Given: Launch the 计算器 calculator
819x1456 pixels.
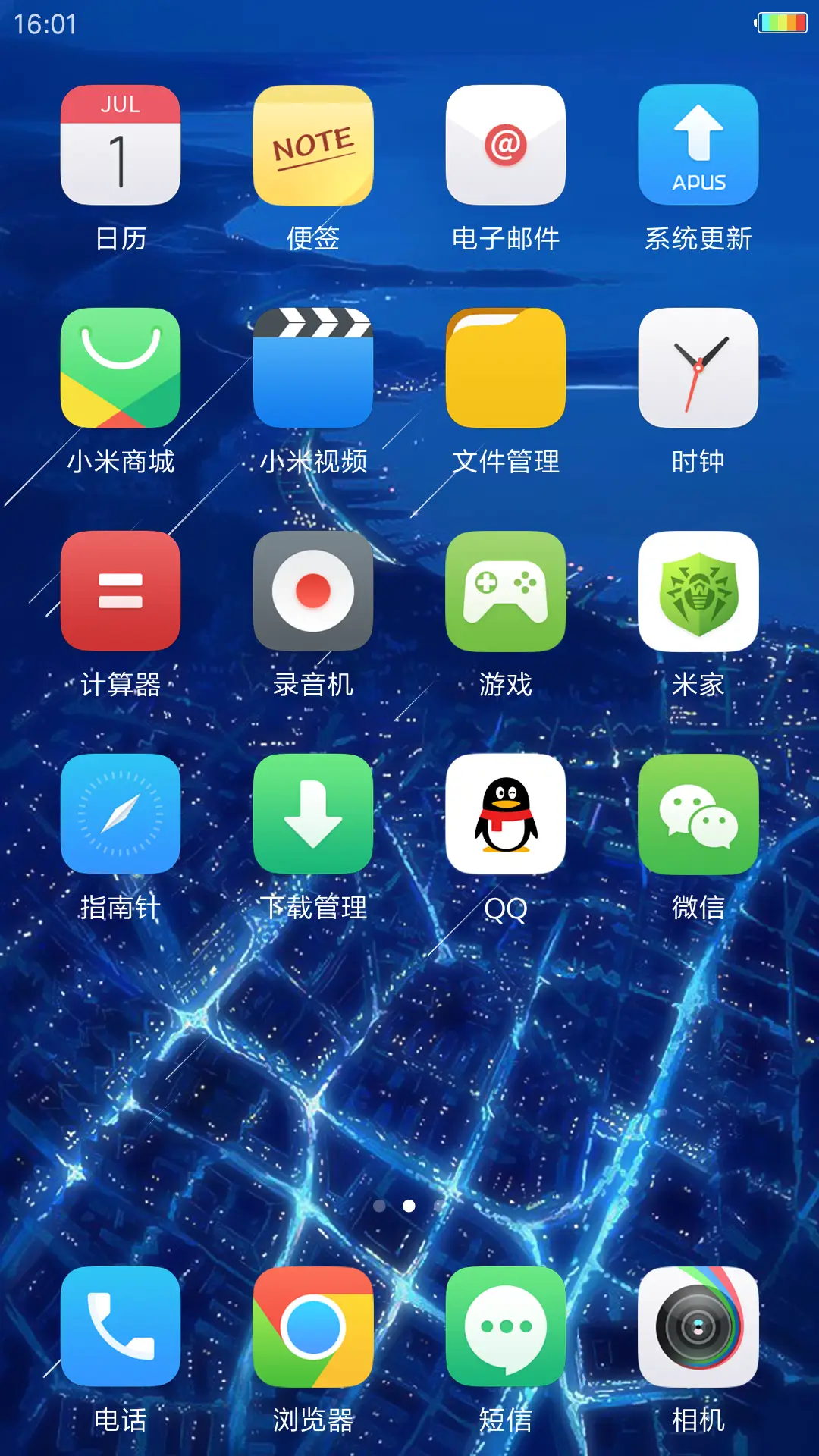Looking at the screenshot, I should pyautogui.click(x=121, y=591).
